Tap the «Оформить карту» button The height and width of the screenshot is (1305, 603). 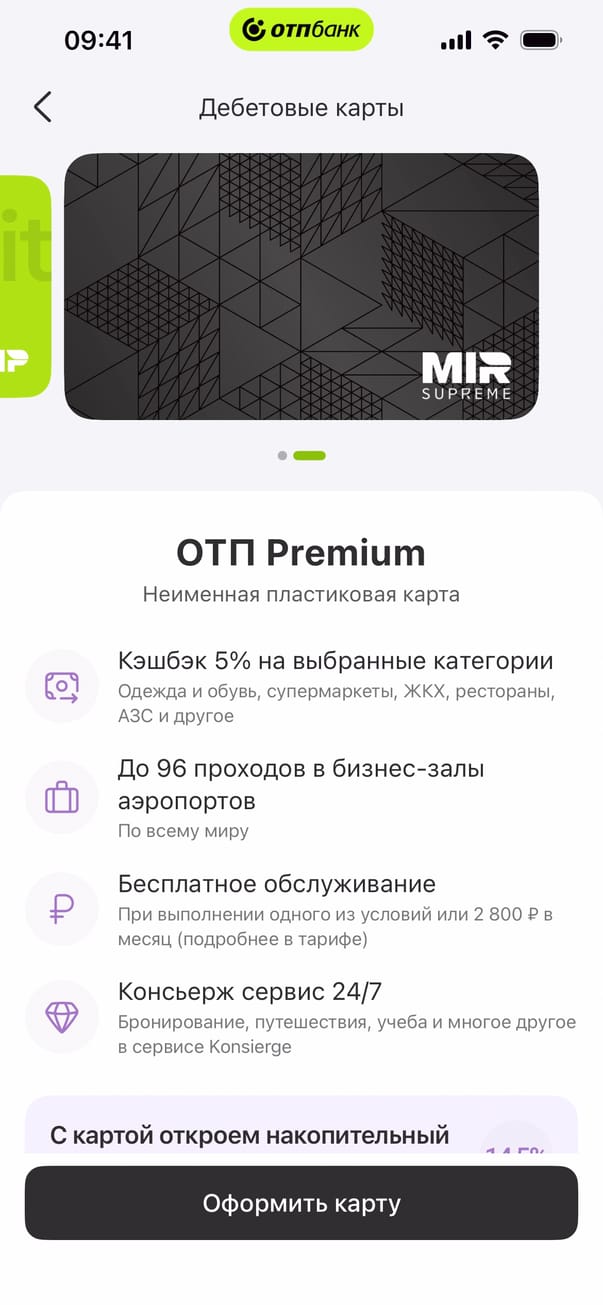point(301,1203)
